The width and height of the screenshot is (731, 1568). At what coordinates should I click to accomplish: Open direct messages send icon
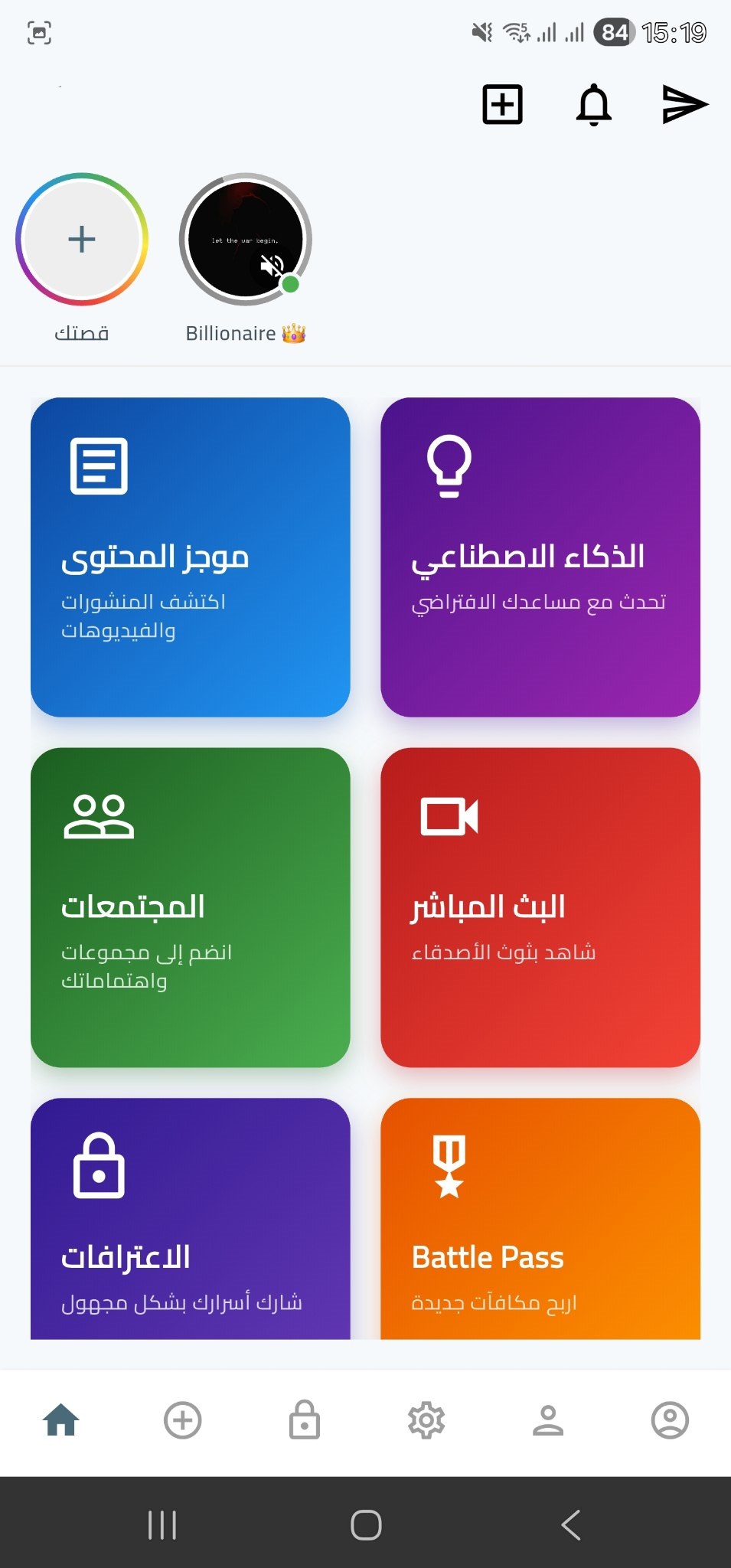pos(684,104)
